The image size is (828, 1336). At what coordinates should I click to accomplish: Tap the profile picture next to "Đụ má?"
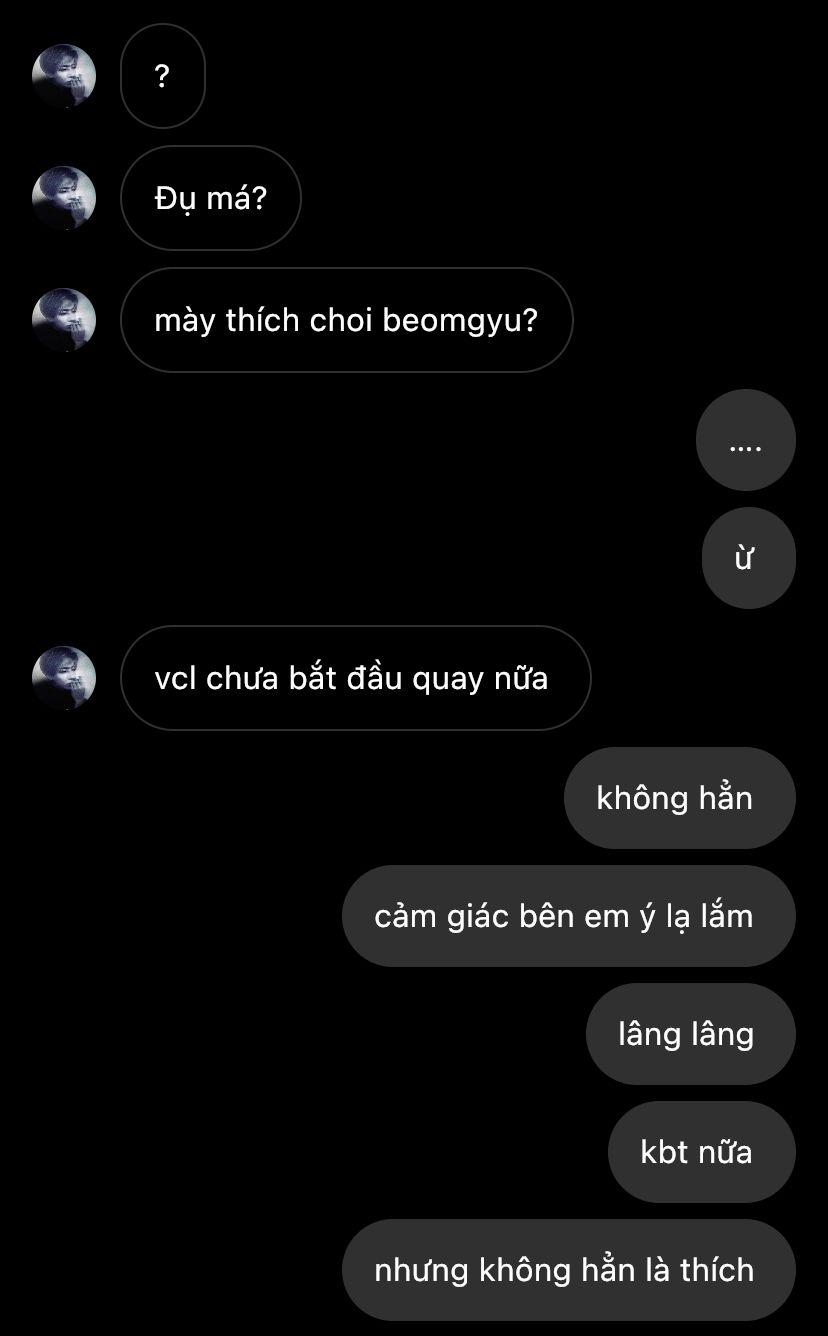click(x=64, y=198)
